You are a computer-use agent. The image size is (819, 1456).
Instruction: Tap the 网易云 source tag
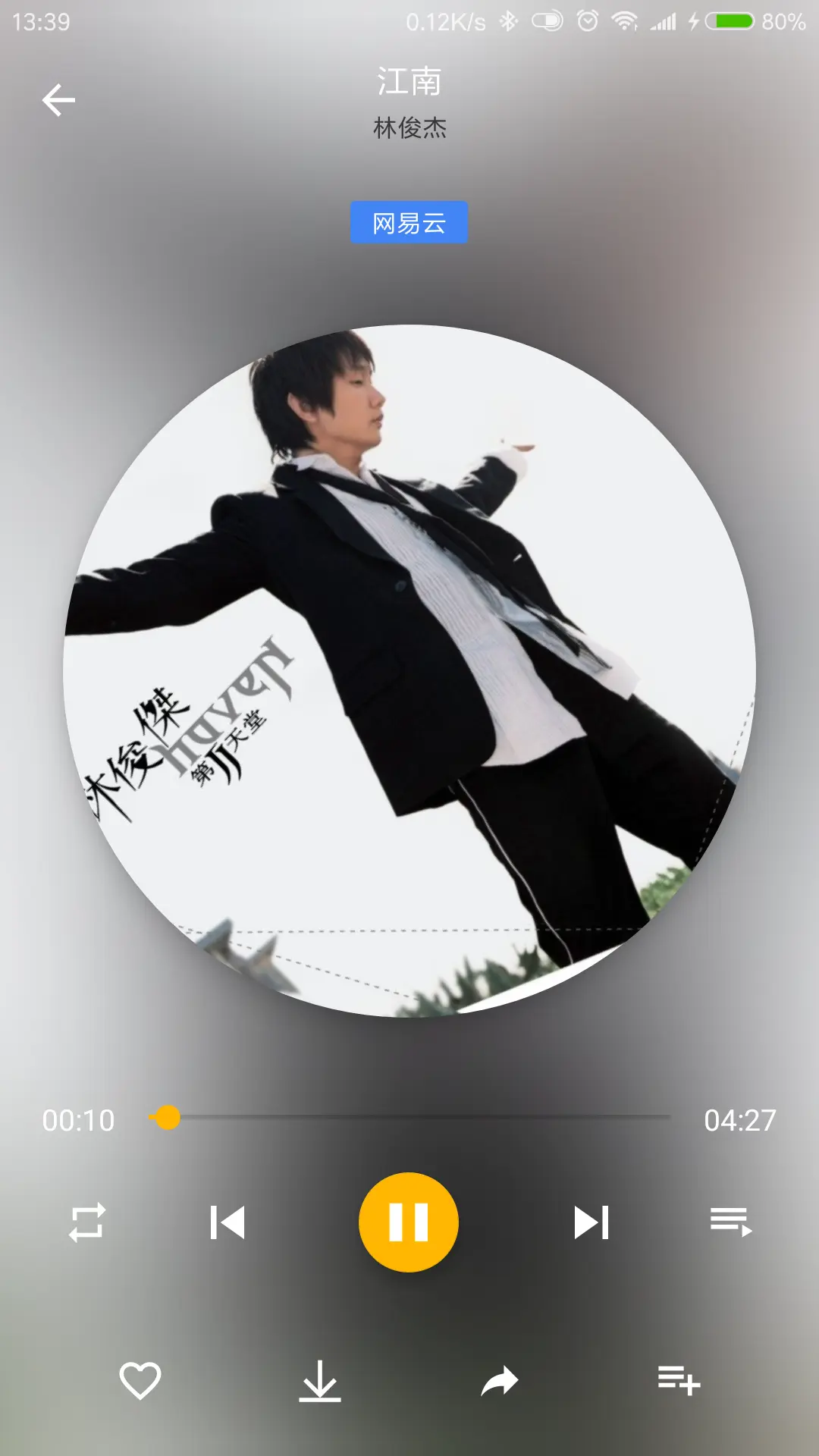pyautogui.click(x=409, y=222)
